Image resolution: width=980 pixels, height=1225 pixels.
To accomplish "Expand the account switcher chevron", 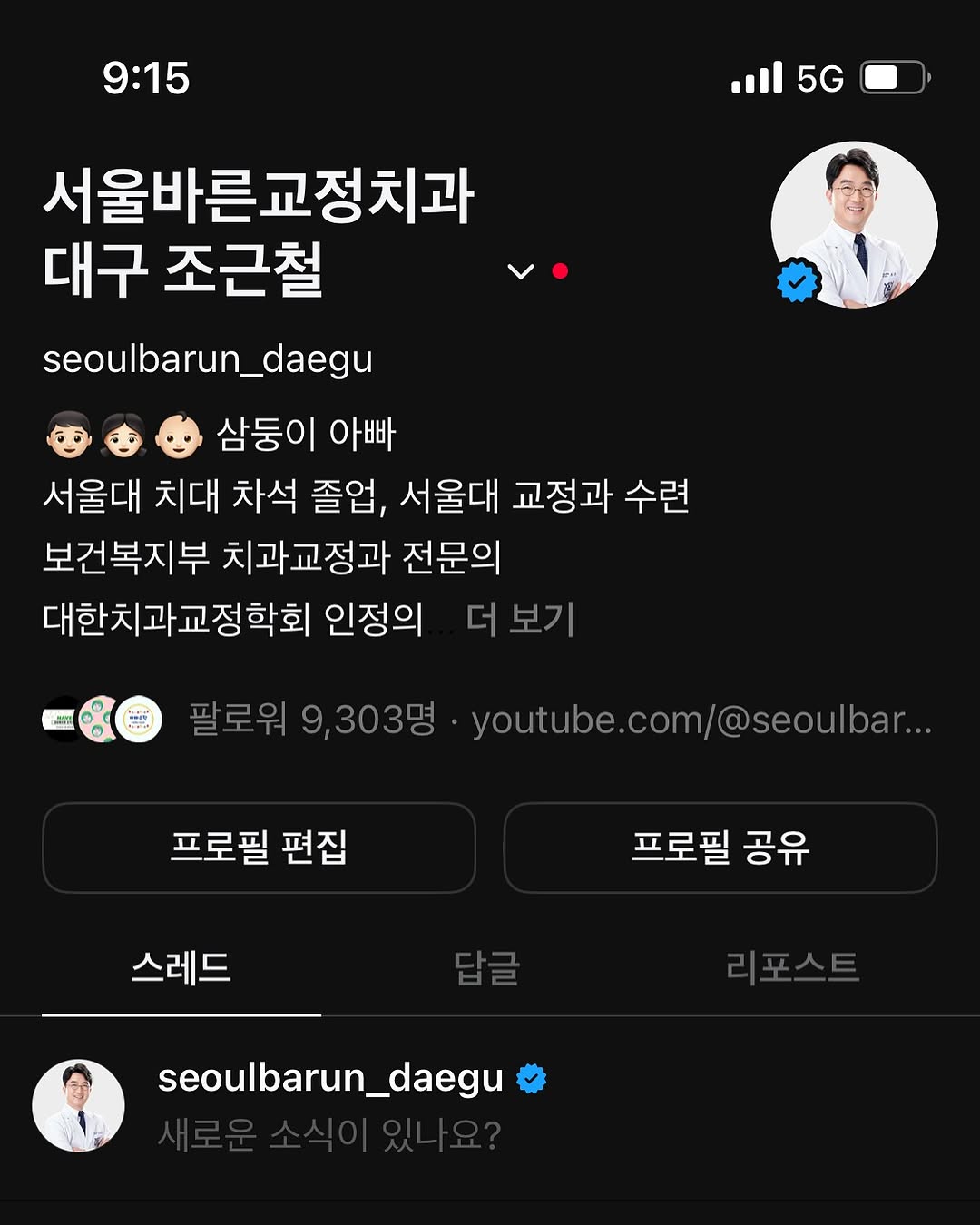I will coord(520,271).
